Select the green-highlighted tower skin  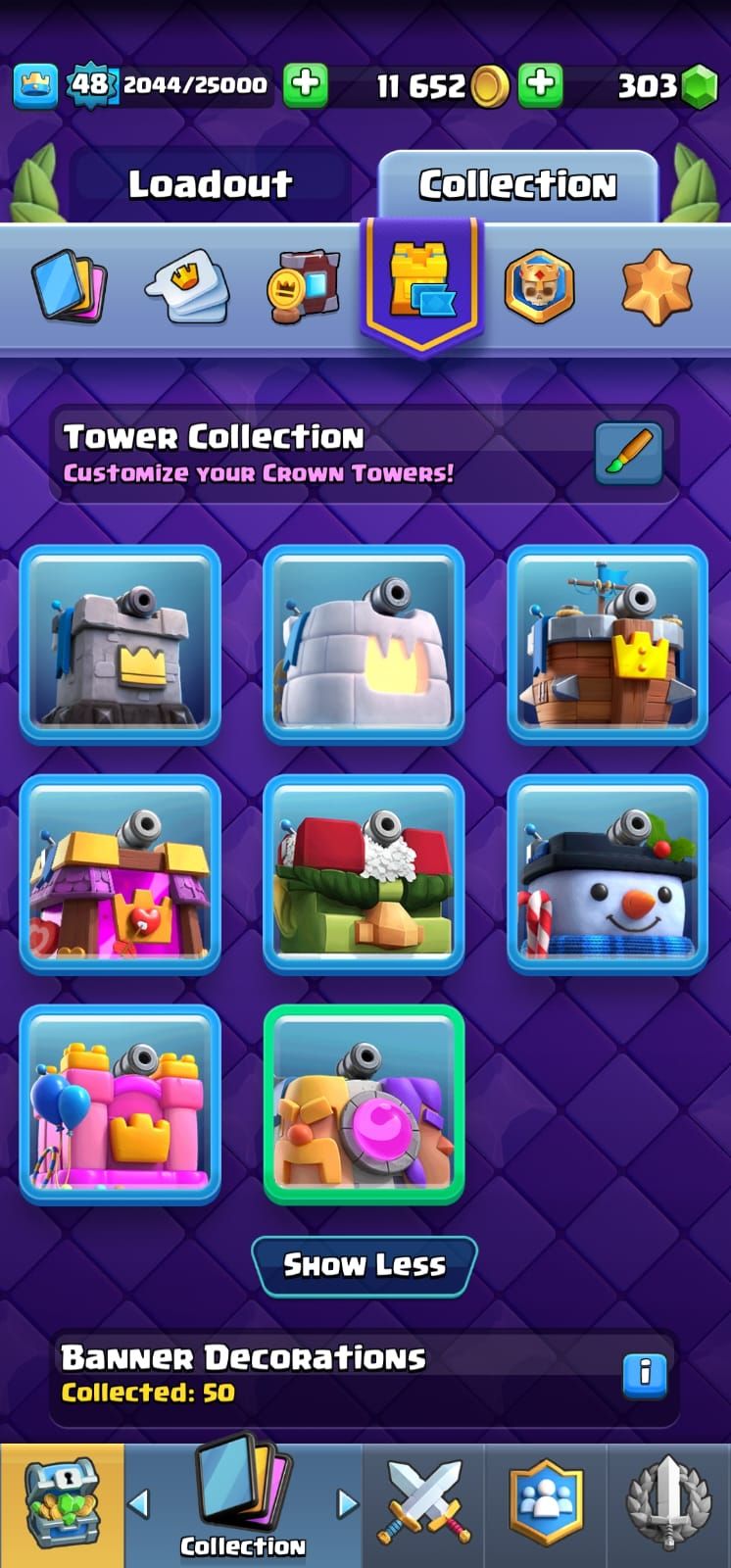[364, 1103]
